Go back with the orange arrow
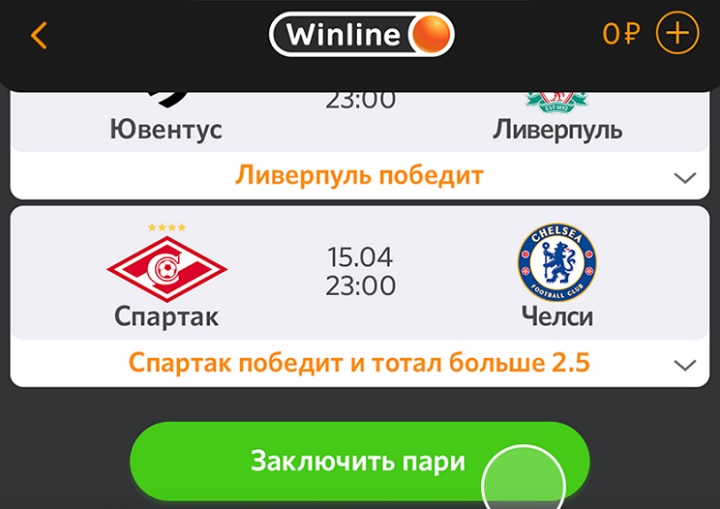The image size is (720, 509). [38, 35]
